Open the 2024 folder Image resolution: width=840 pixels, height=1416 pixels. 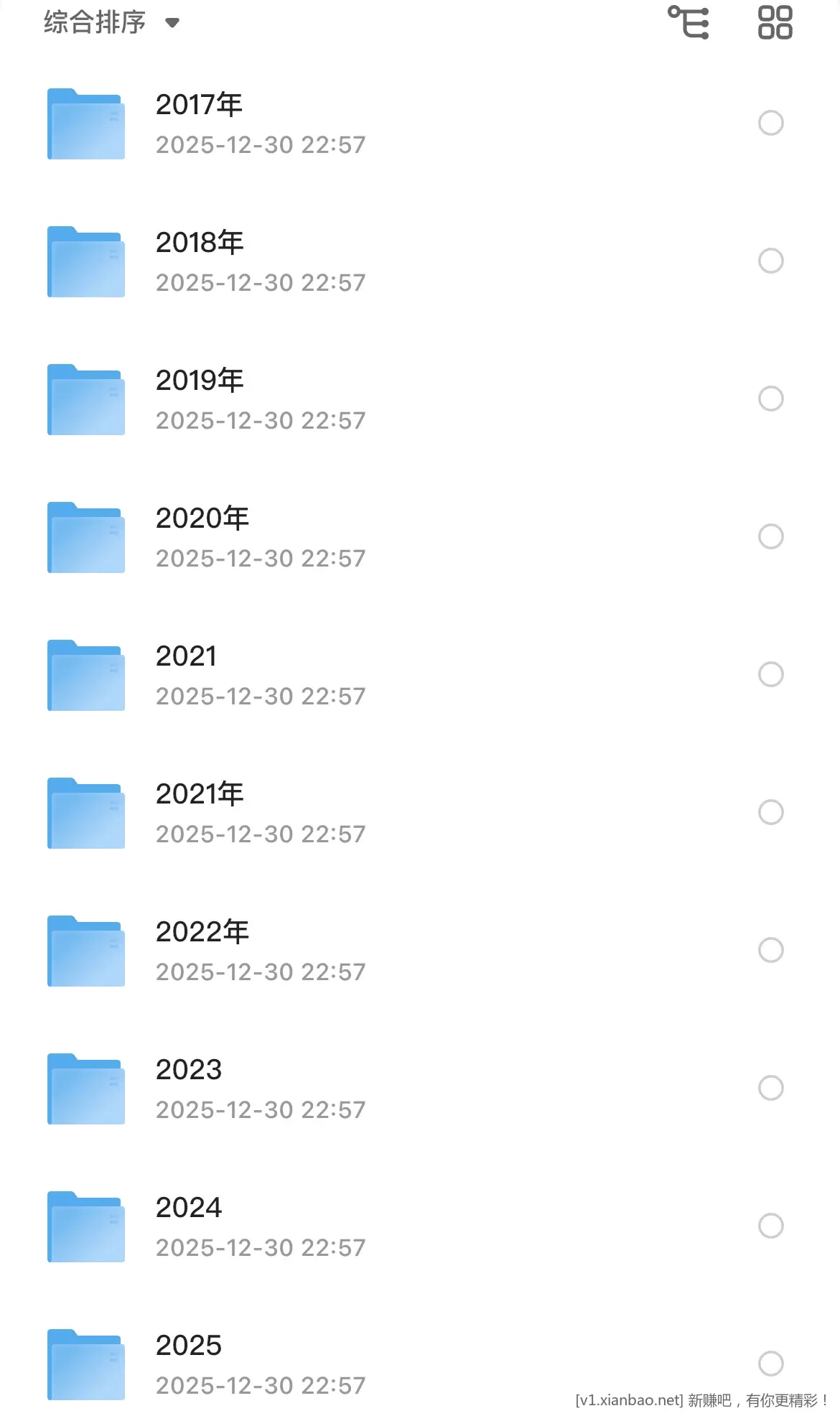tap(189, 1208)
